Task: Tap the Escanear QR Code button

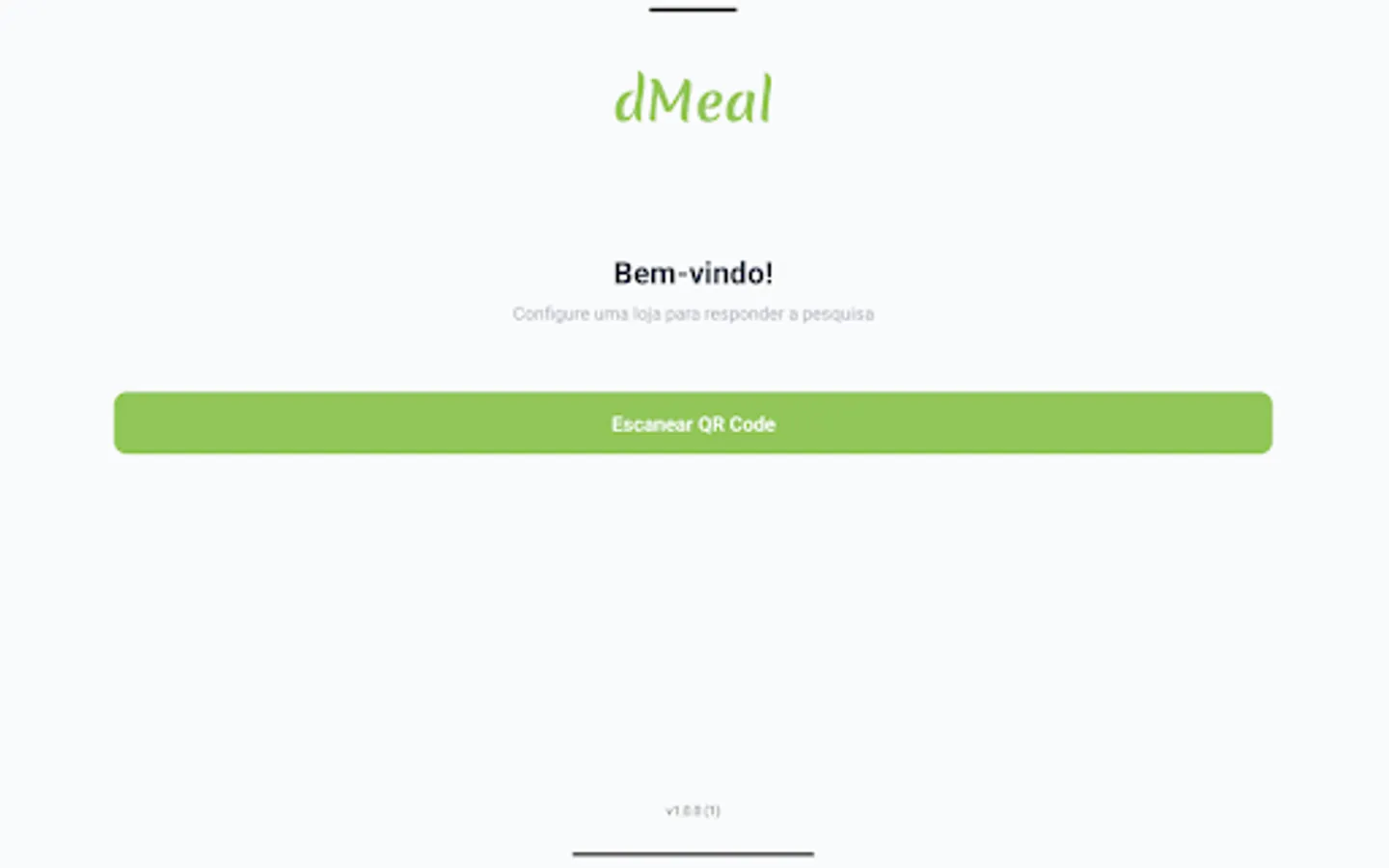Action: coord(693,423)
